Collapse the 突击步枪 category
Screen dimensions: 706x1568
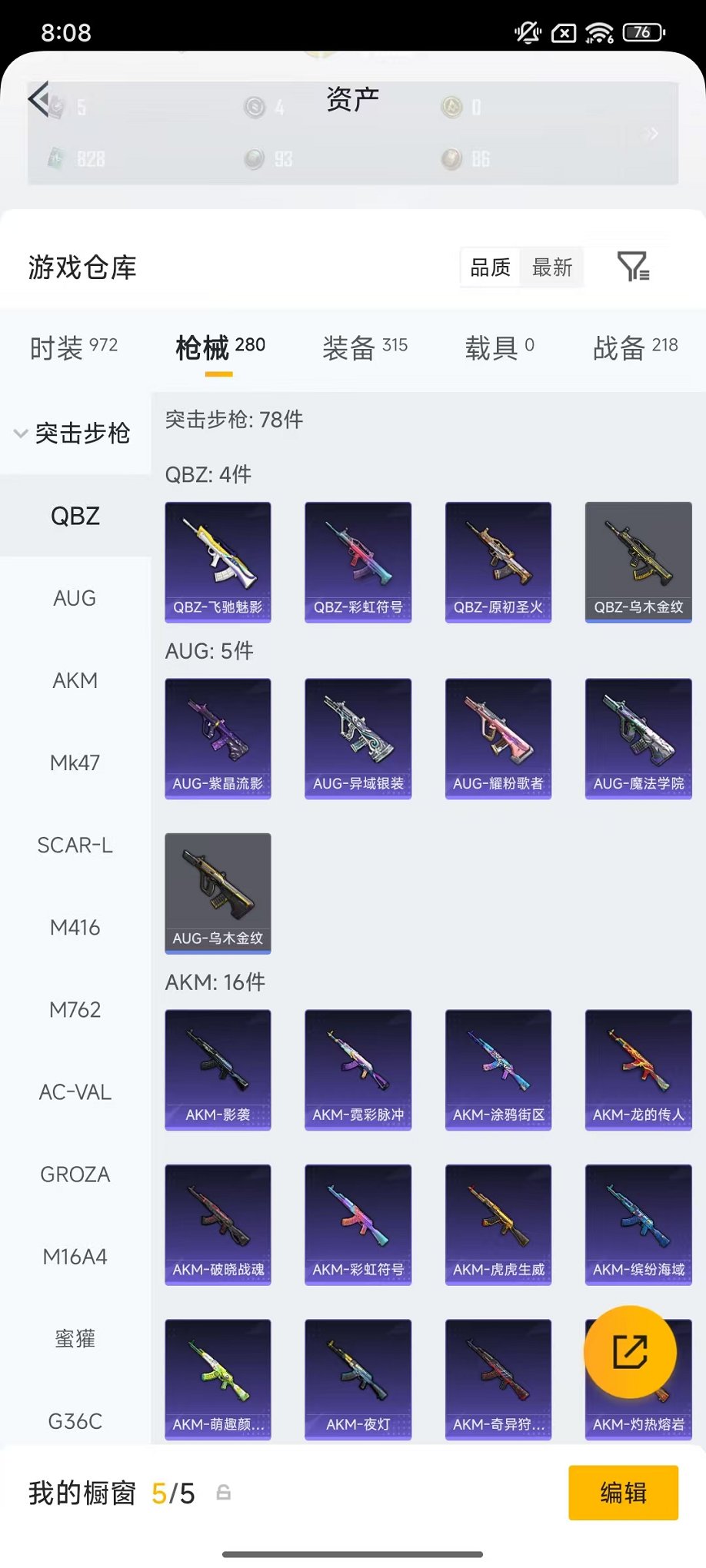(x=74, y=434)
